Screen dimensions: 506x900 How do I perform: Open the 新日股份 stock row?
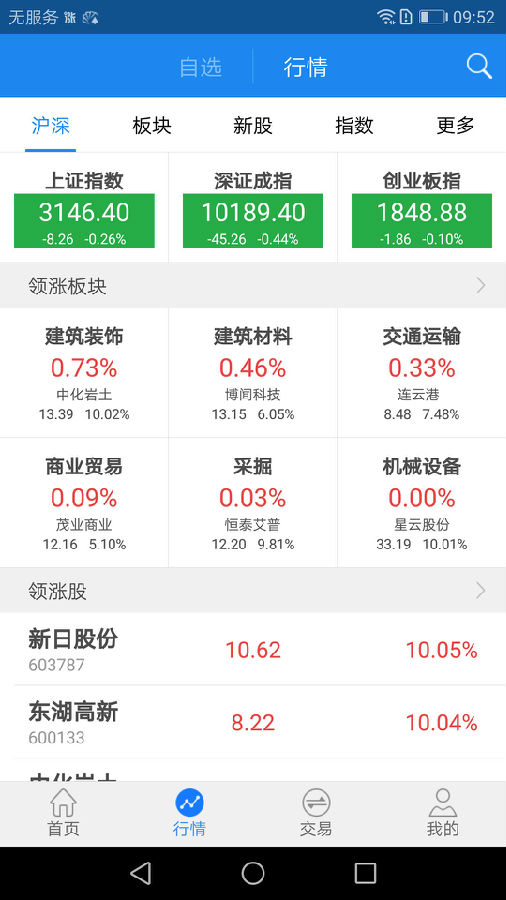pyautogui.click(x=253, y=649)
